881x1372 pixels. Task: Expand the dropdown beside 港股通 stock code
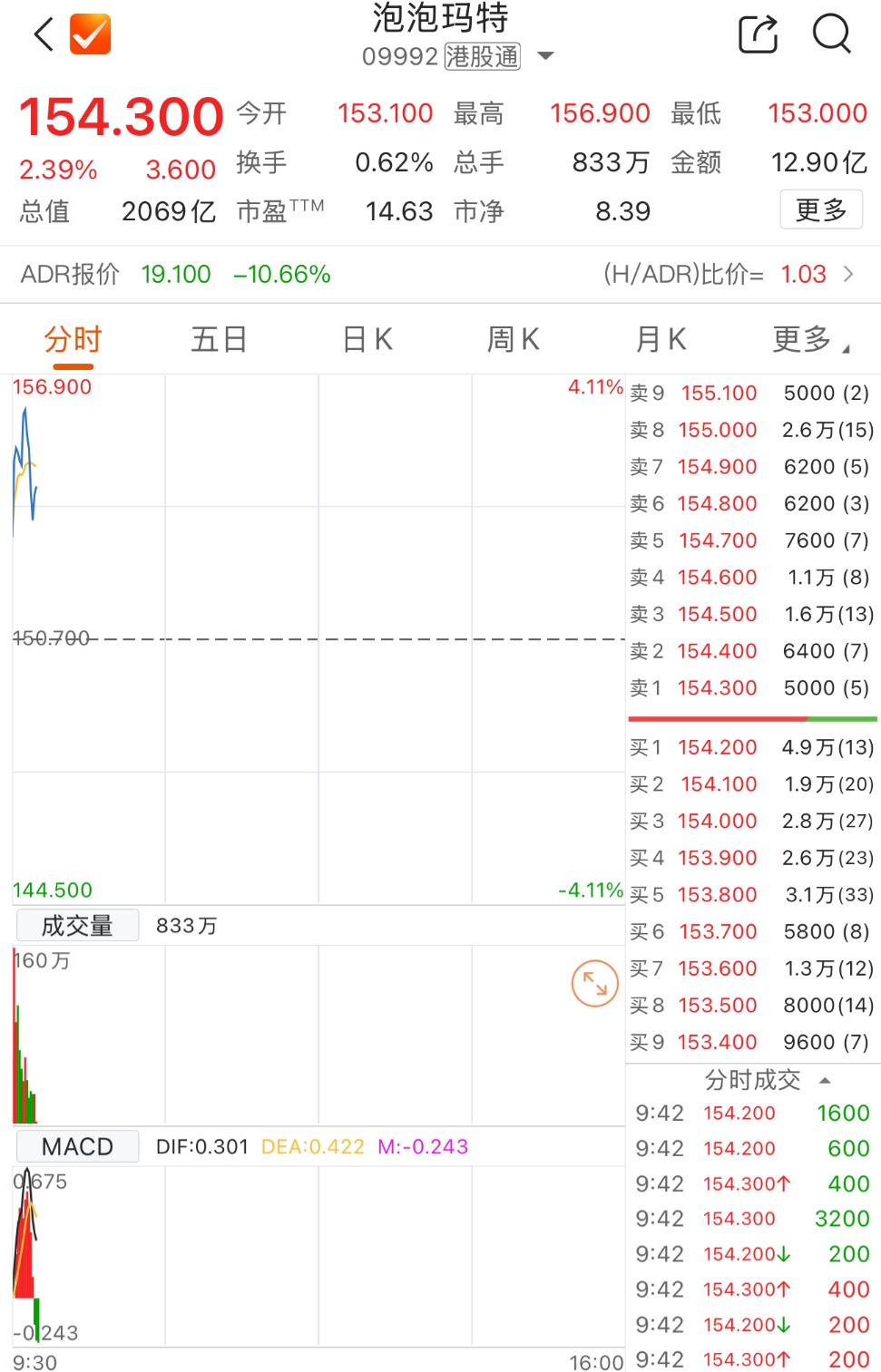click(545, 56)
